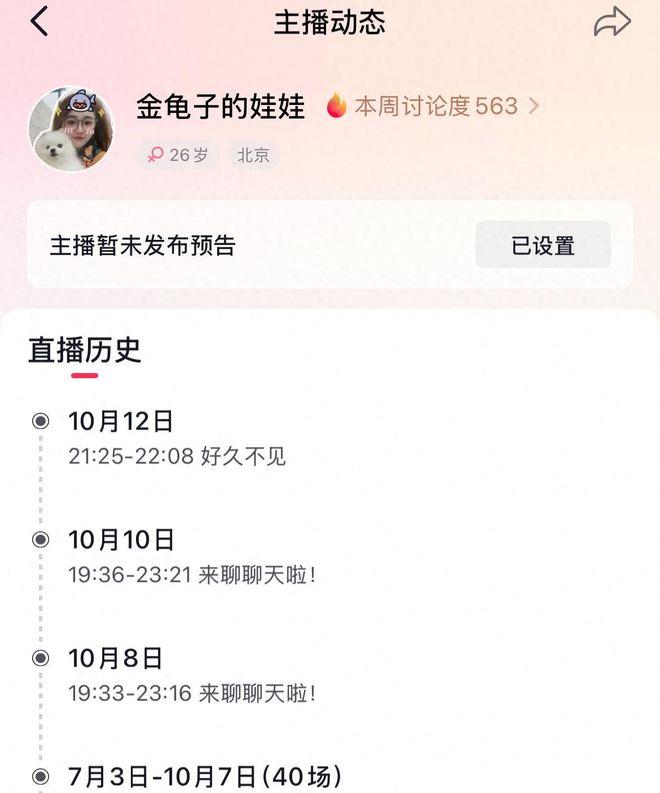Open the avatar of 金龟子的娃娃
660x793 pixels.
point(70,129)
